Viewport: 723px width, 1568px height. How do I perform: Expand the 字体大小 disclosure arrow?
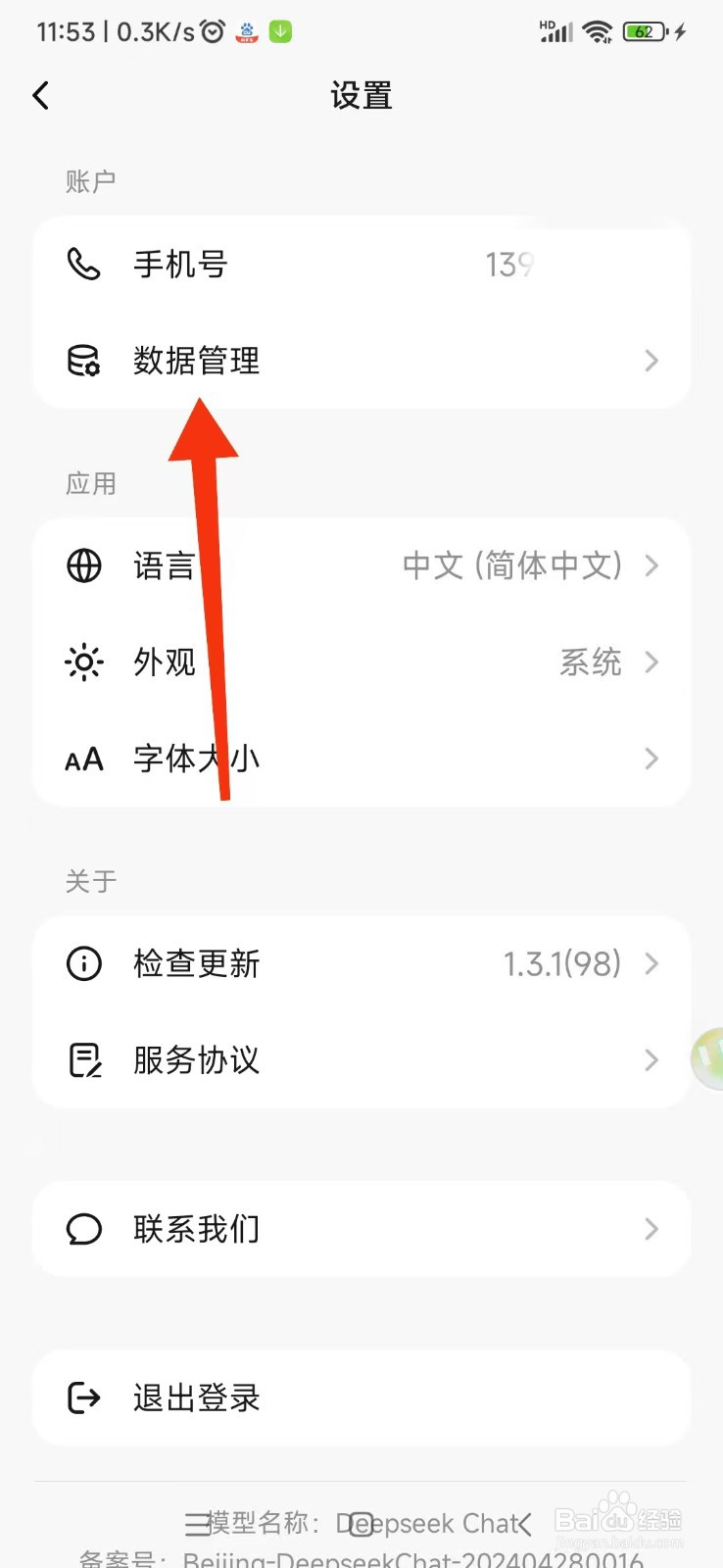point(651,758)
